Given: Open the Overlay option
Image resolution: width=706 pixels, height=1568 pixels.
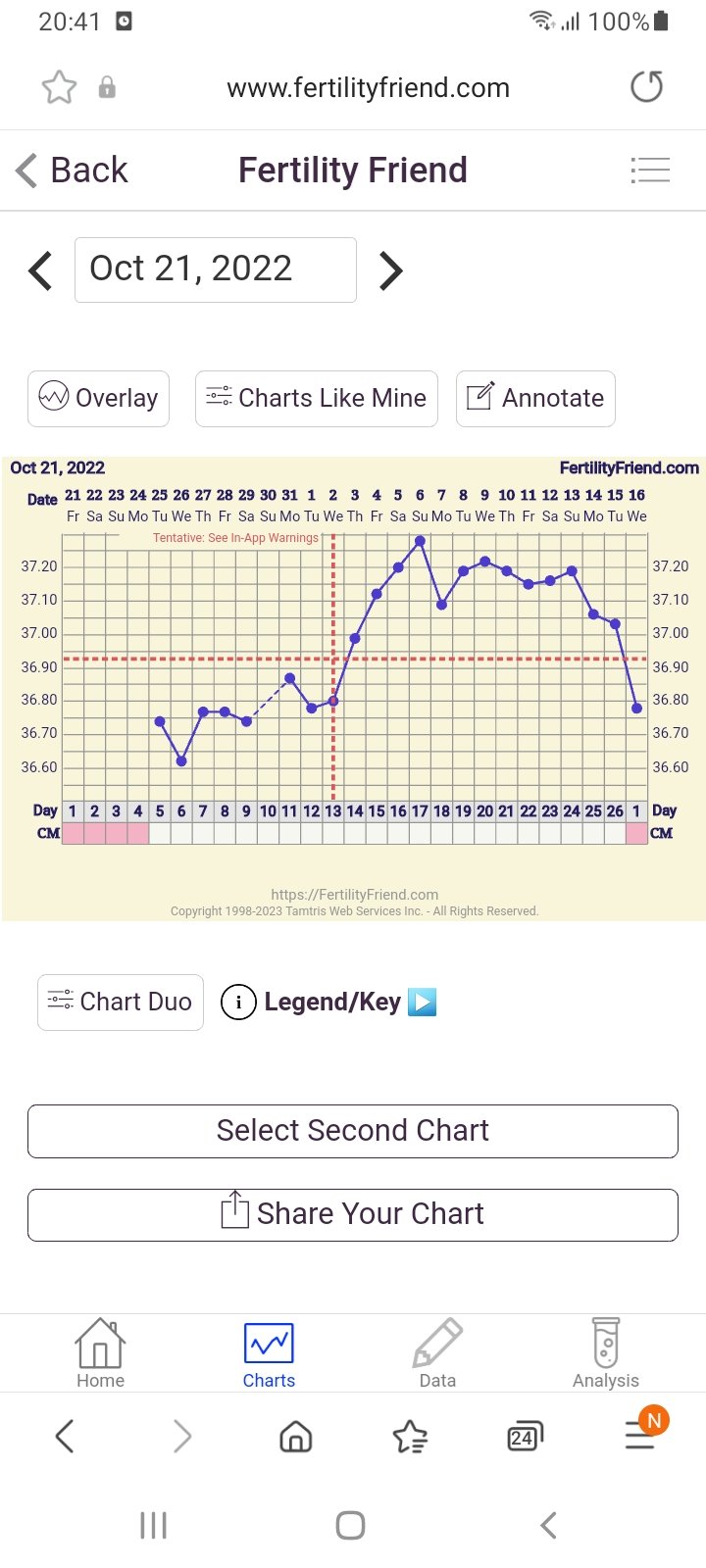Looking at the screenshot, I should click(98, 398).
